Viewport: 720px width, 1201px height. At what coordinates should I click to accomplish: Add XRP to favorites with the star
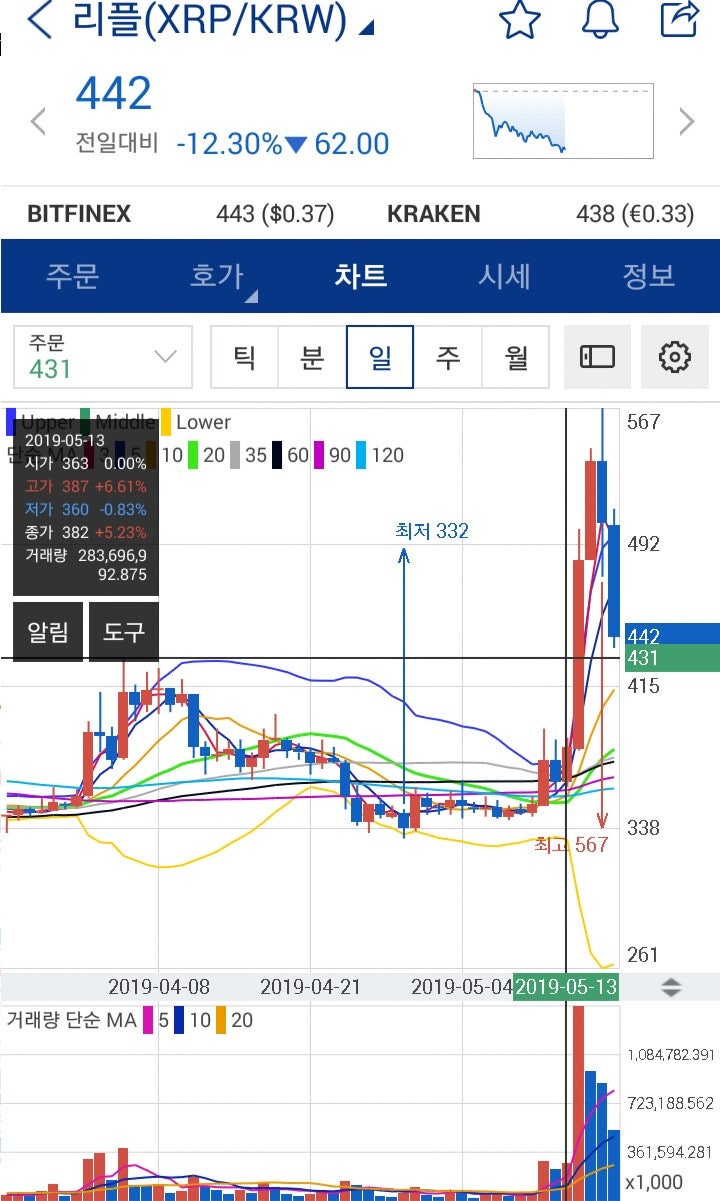coord(520,22)
